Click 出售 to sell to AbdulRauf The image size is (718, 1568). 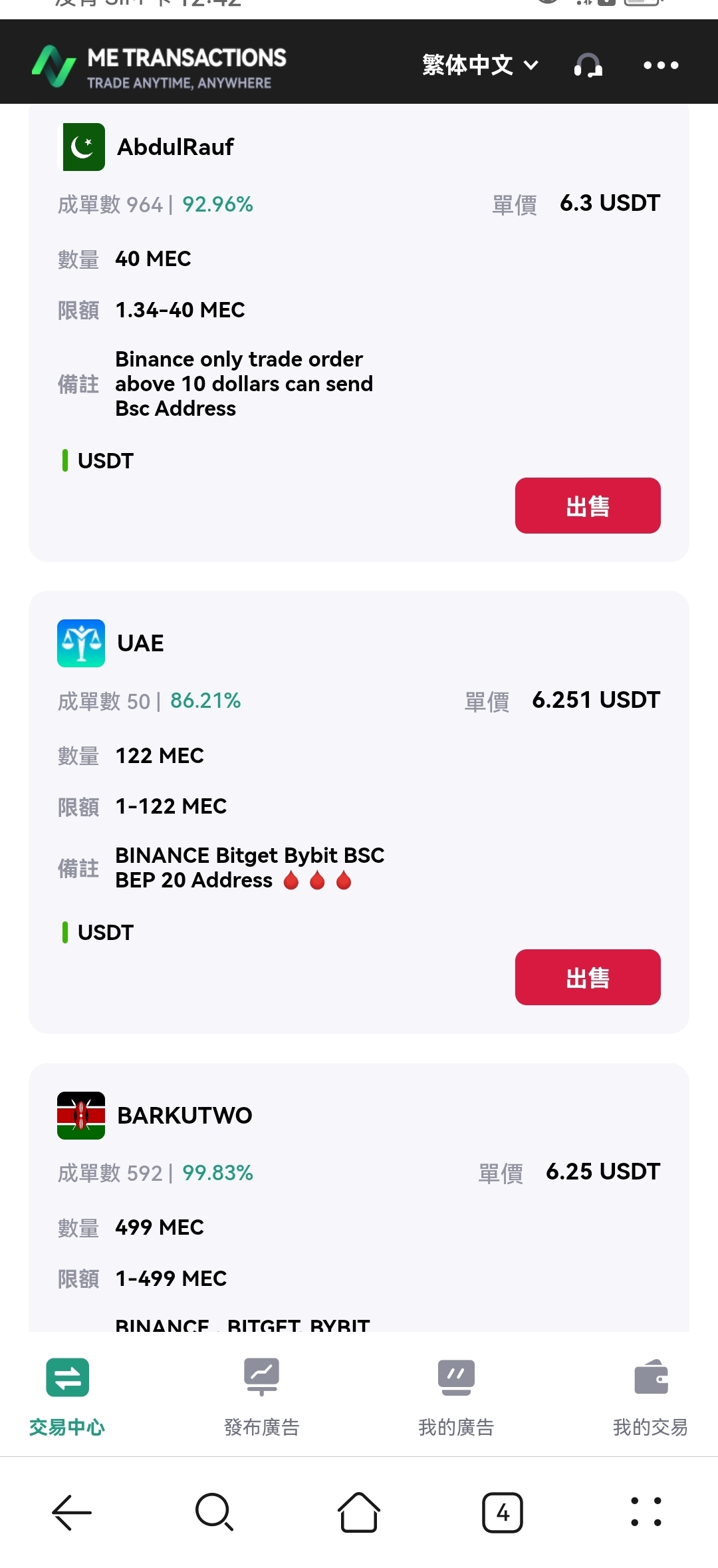[588, 506]
